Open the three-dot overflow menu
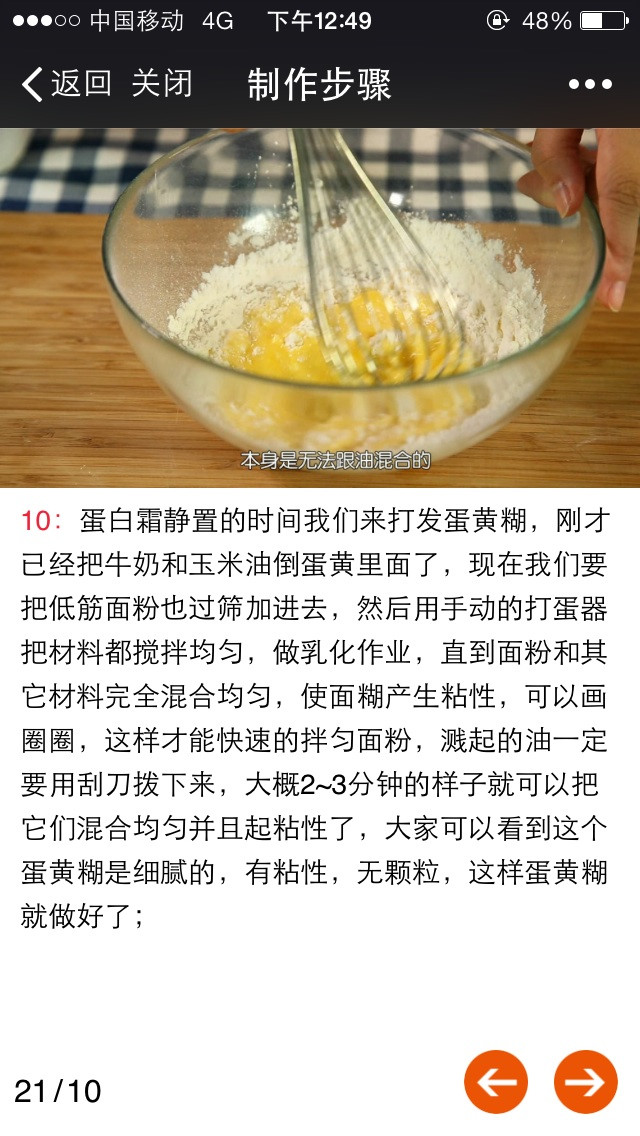 pos(590,85)
